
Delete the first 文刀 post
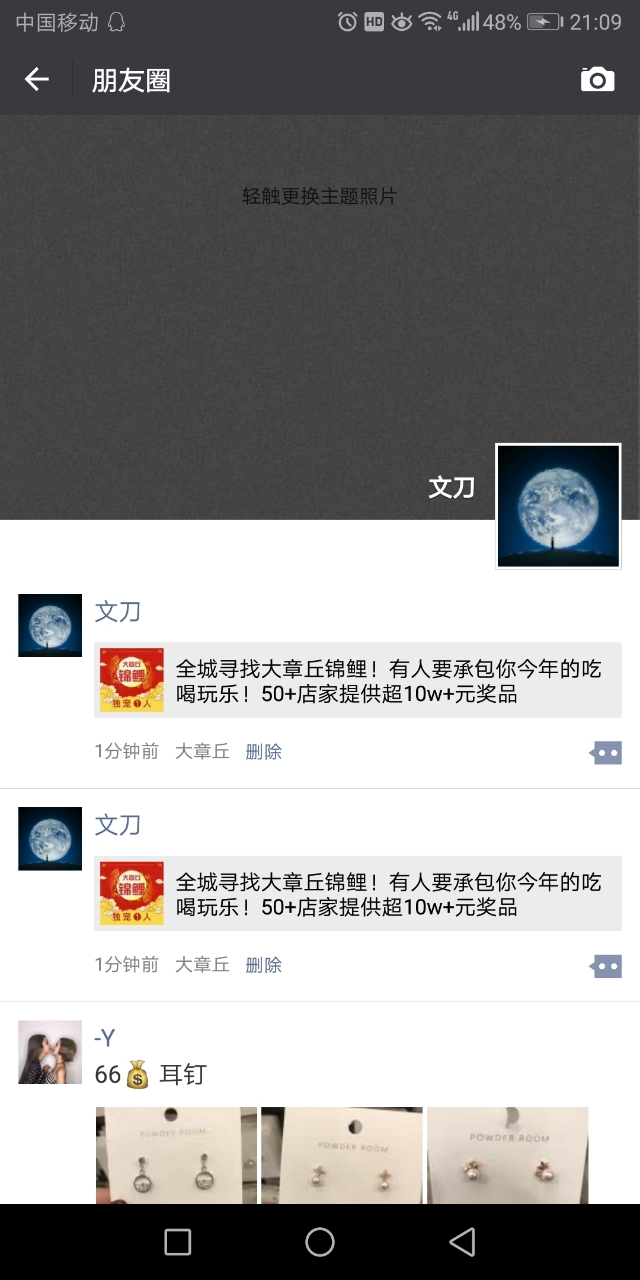pos(264,752)
